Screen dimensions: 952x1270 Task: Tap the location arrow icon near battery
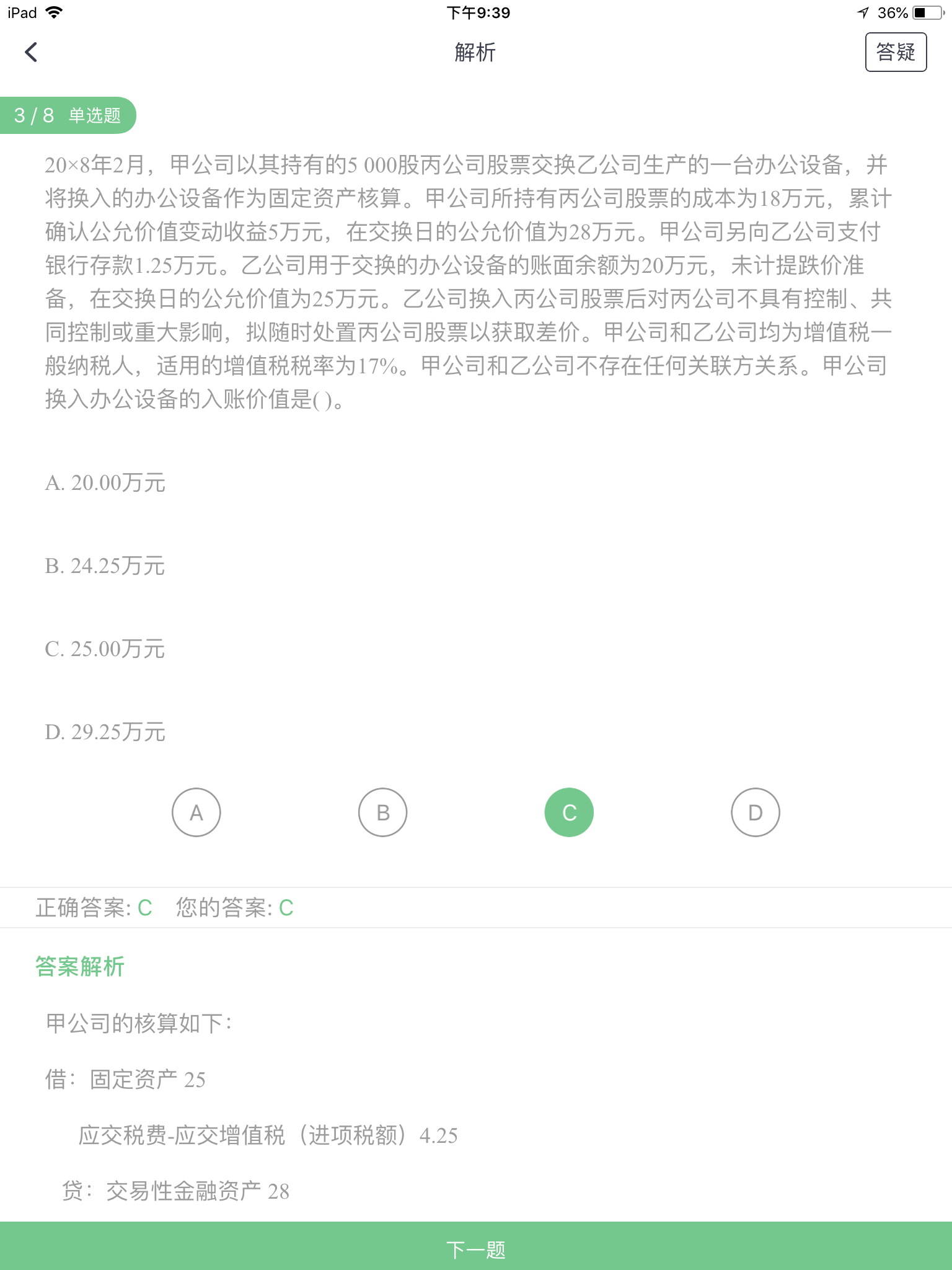click(862, 12)
